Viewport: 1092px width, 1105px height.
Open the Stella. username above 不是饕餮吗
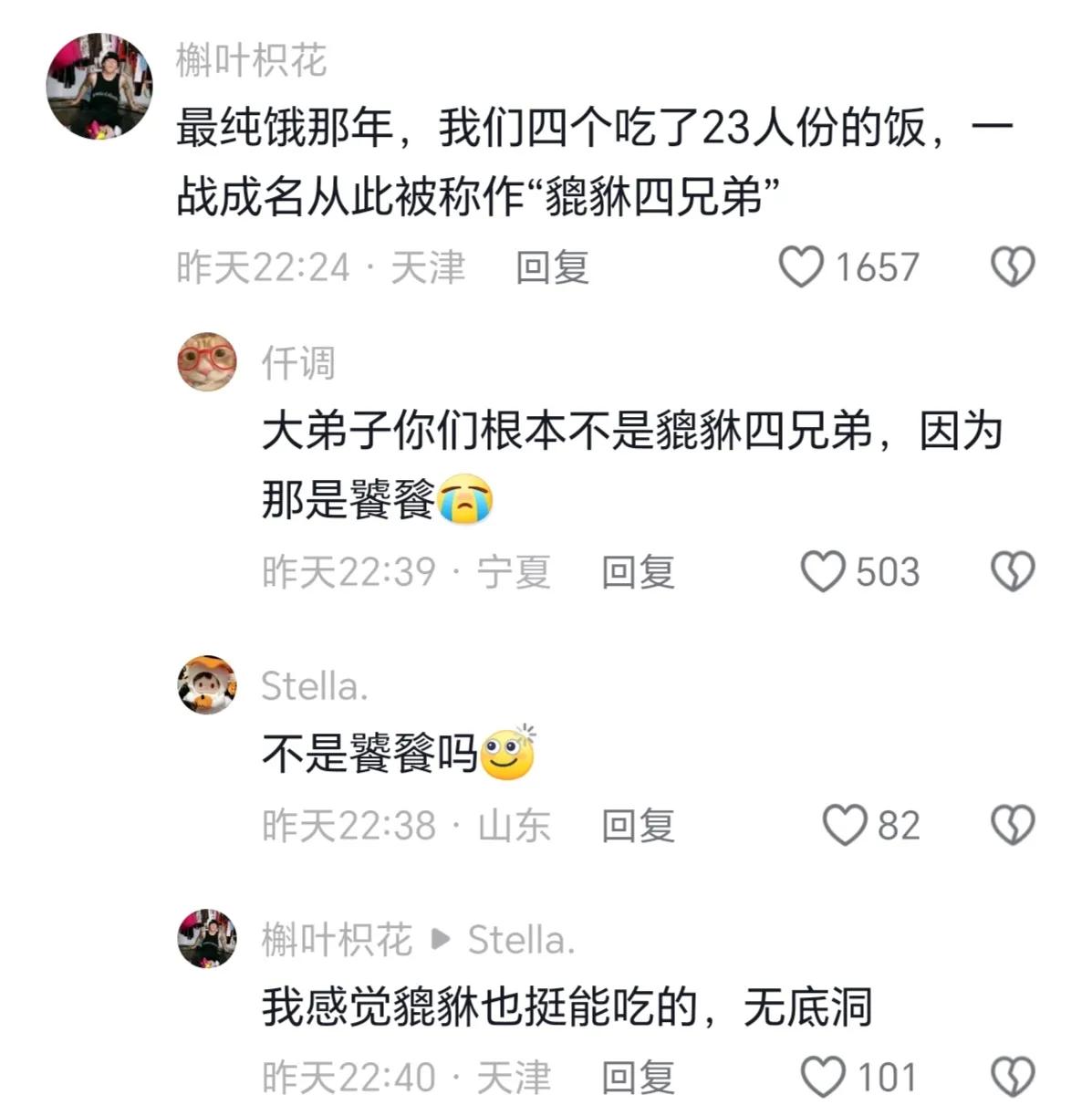[x=314, y=686]
